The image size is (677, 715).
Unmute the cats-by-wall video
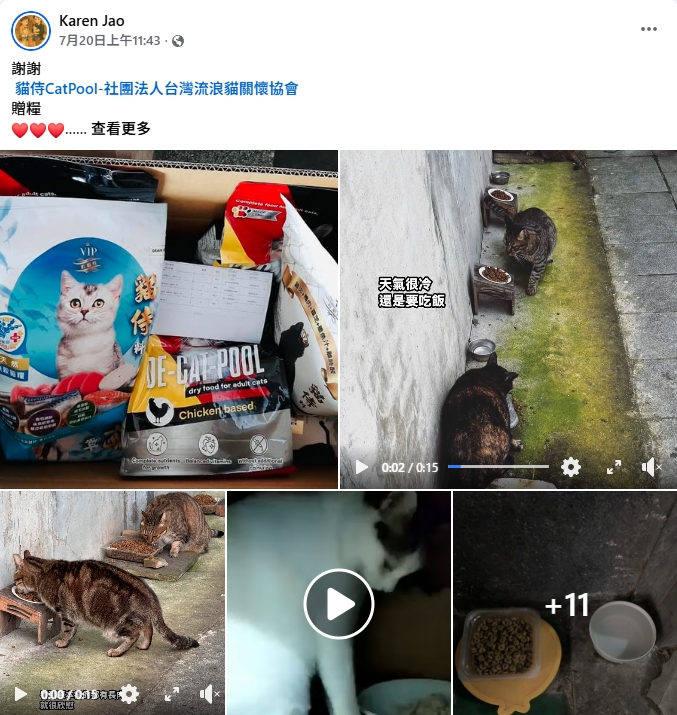[652, 467]
